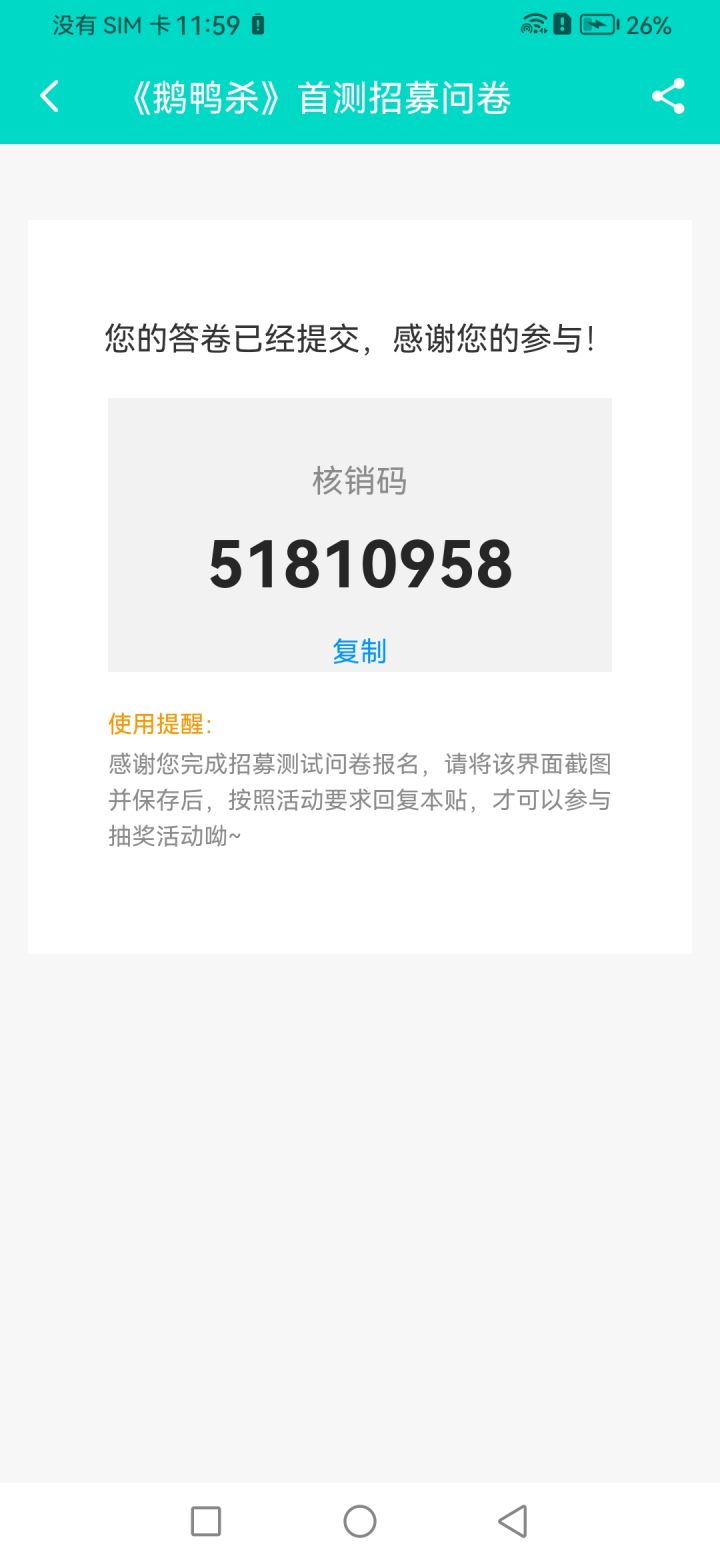Open recent apps from navigation bar

click(x=206, y=1521)
